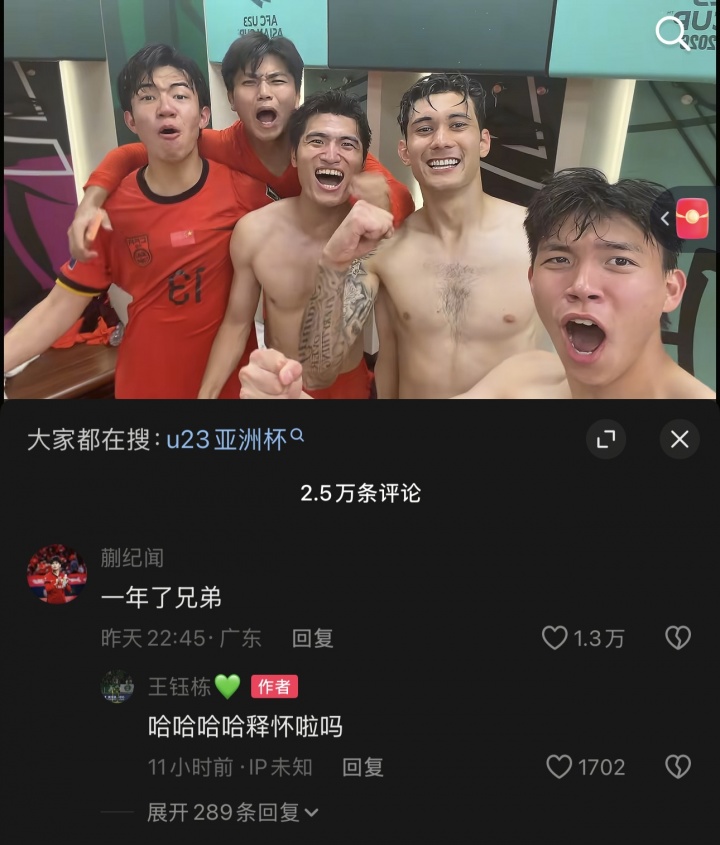This screenshot has width=720, height=845.
Task: Open the red envelope side widget
Action: [x=690, y=218]
